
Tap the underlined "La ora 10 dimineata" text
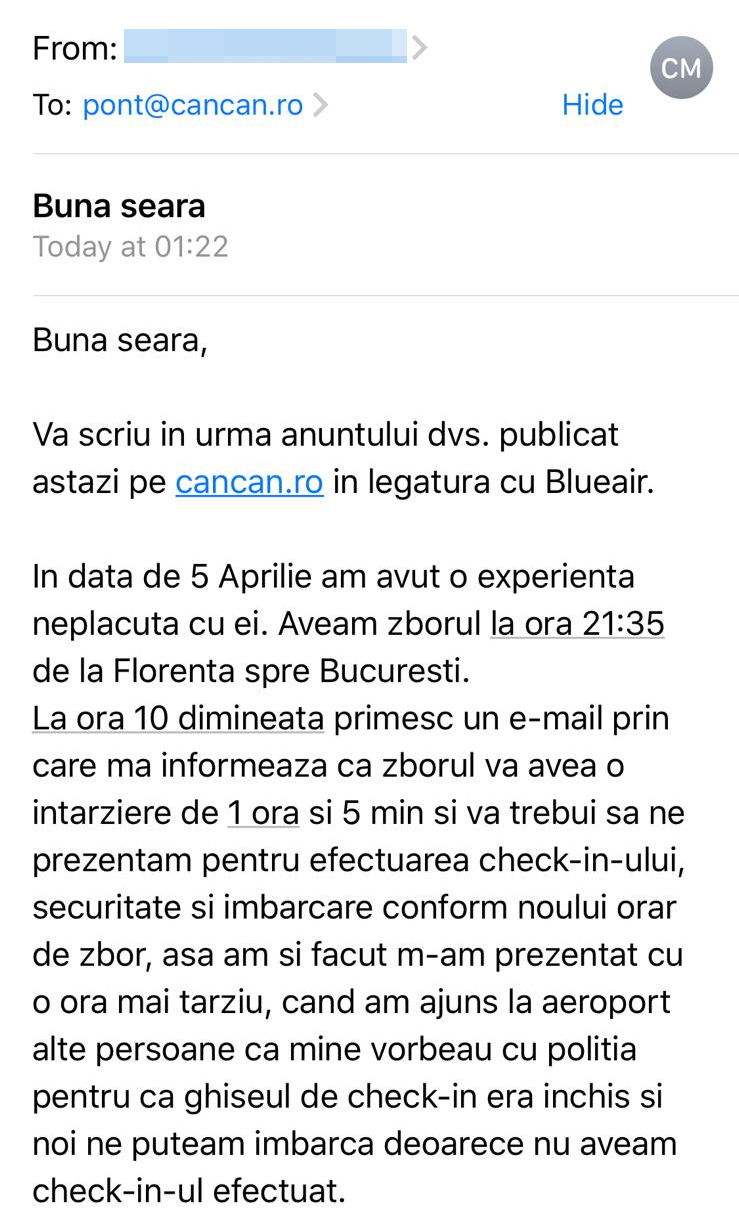coord(178,718)
